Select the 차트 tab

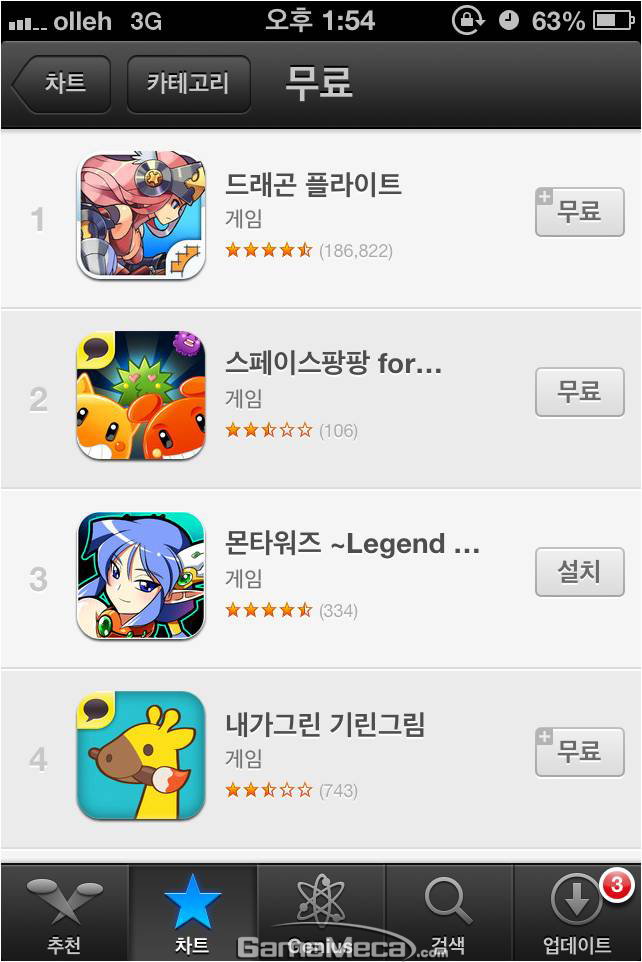(x=192, y=913)
